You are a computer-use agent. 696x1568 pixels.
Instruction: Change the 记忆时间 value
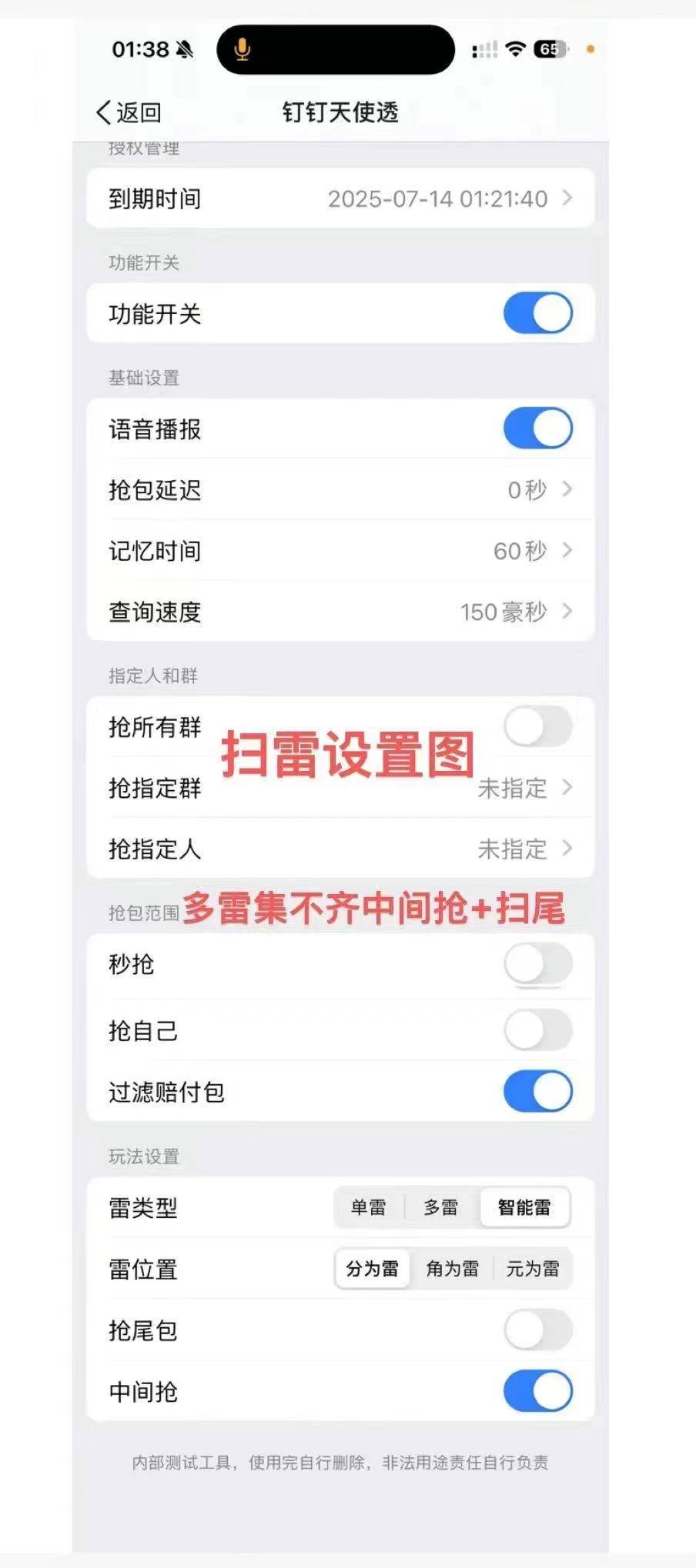pos(340,551)
